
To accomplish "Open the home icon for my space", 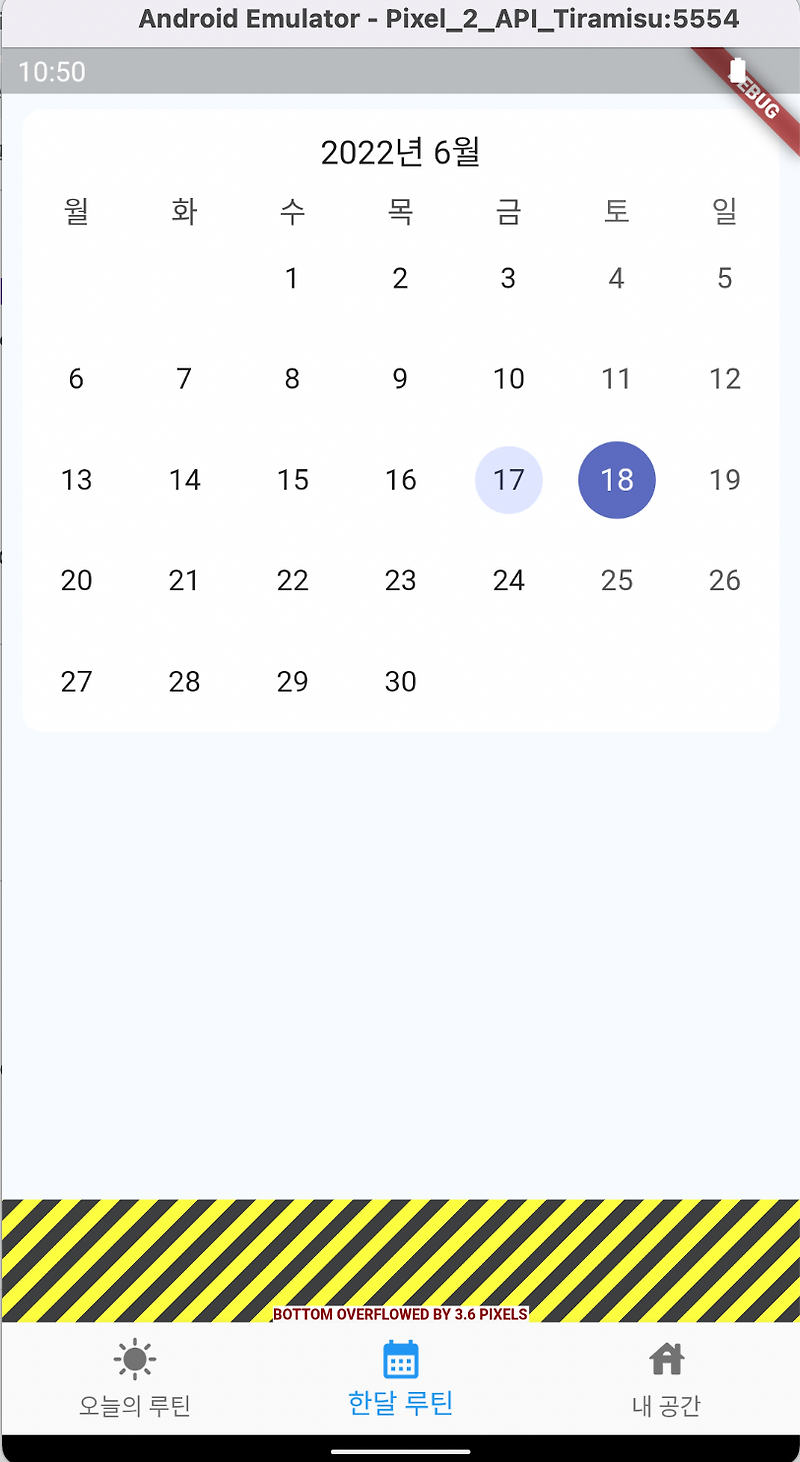I will (x=666, y=1358).
